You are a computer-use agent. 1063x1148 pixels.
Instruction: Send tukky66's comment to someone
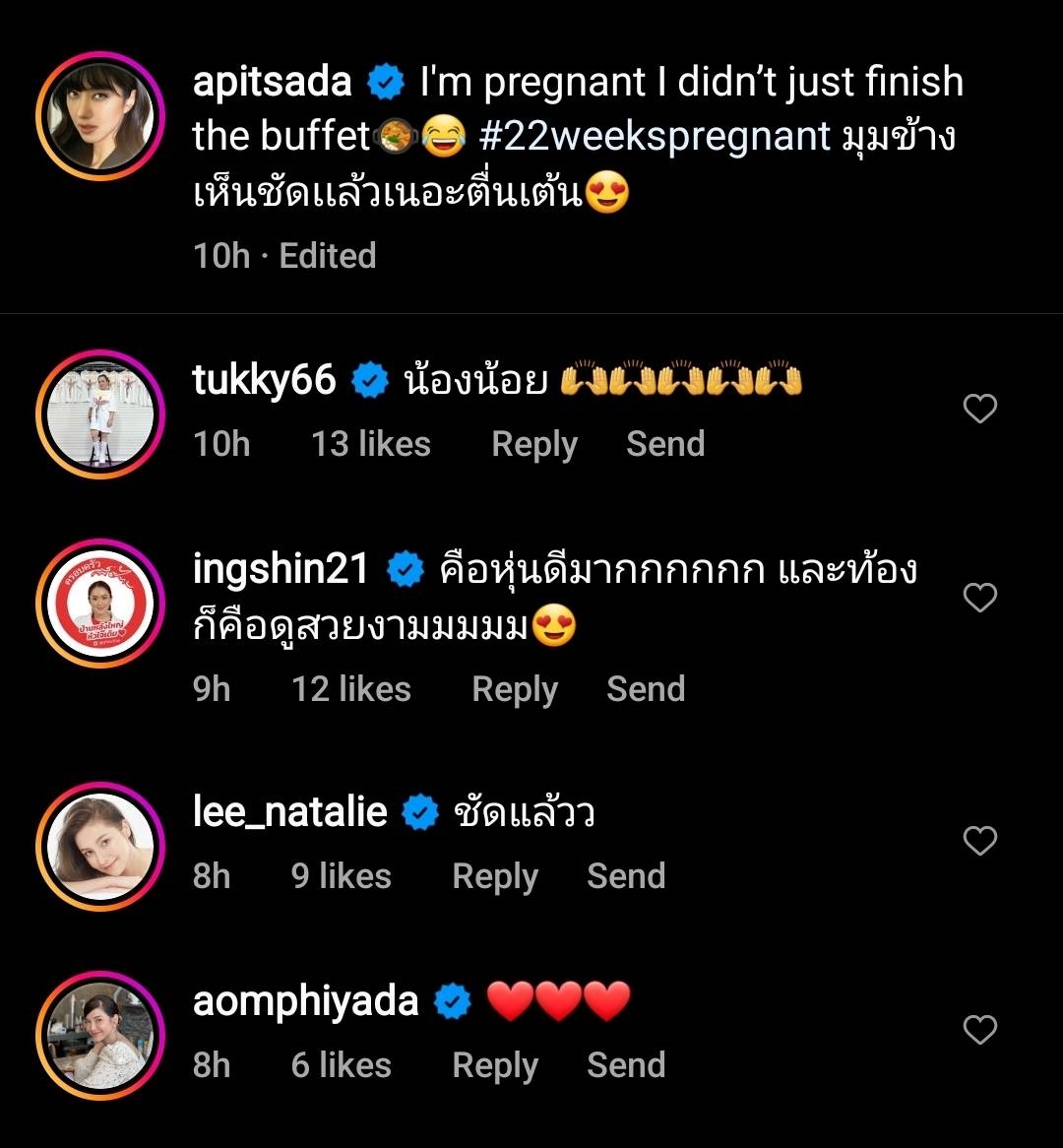[665, 444]
